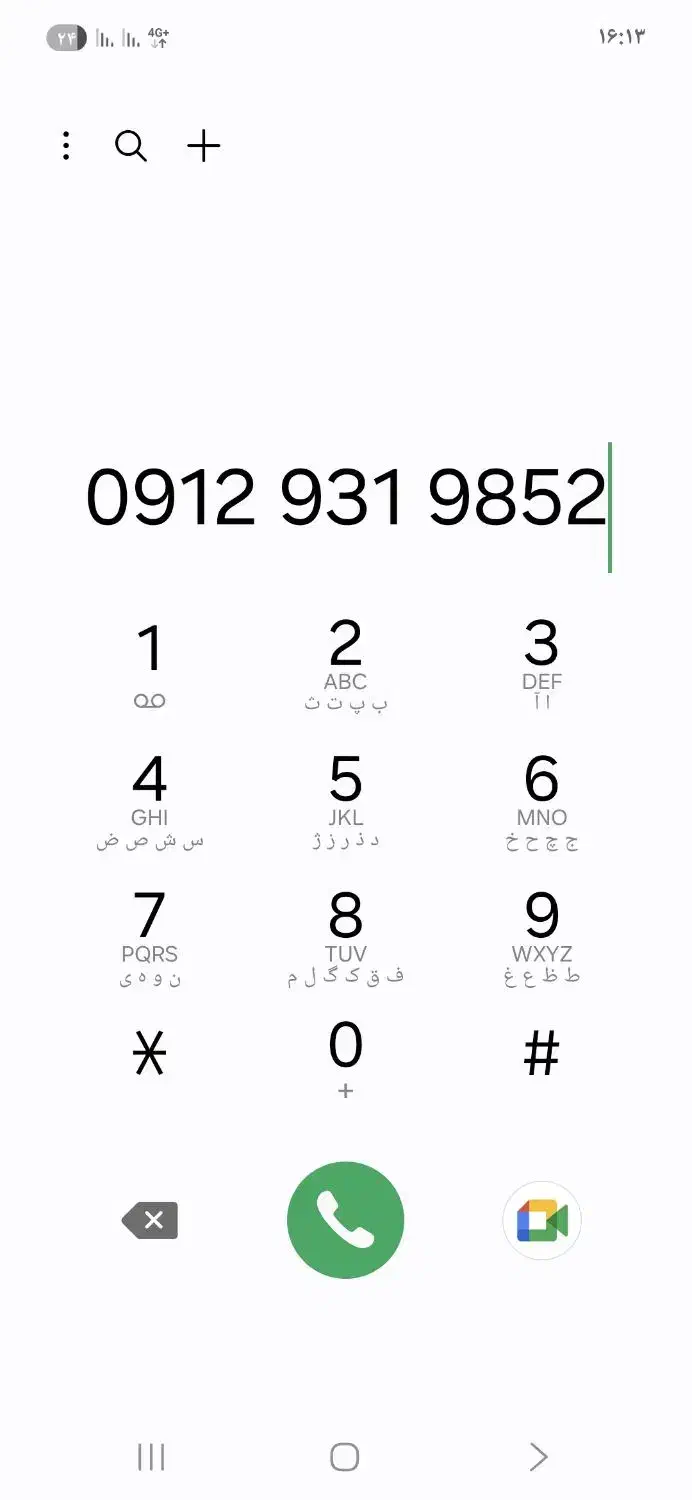Enter digit 4 GHI
Viewport: 692px width, 1500px height.
[150, 800]
